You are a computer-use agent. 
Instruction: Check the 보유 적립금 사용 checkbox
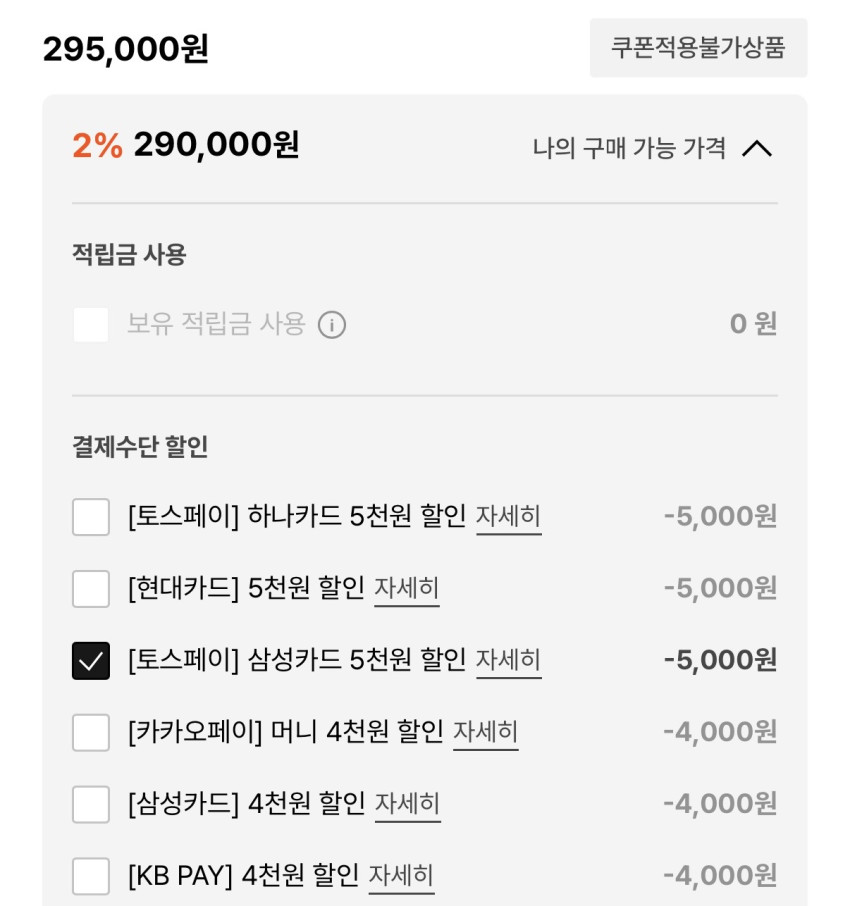(91, 324)
